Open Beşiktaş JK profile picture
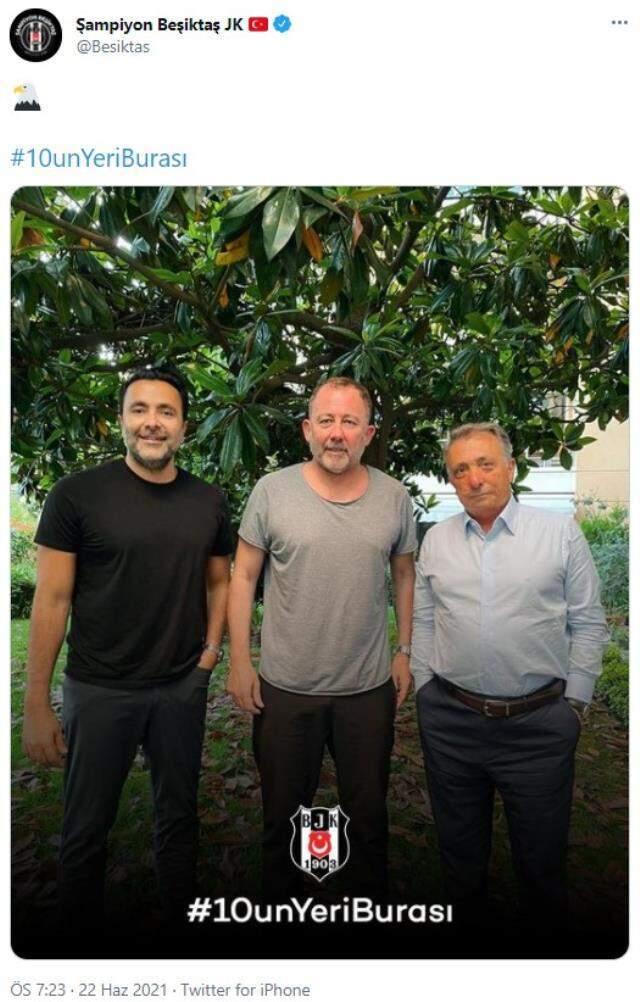The height and width of the screenshot is (1002, 640). coord(35,34)
